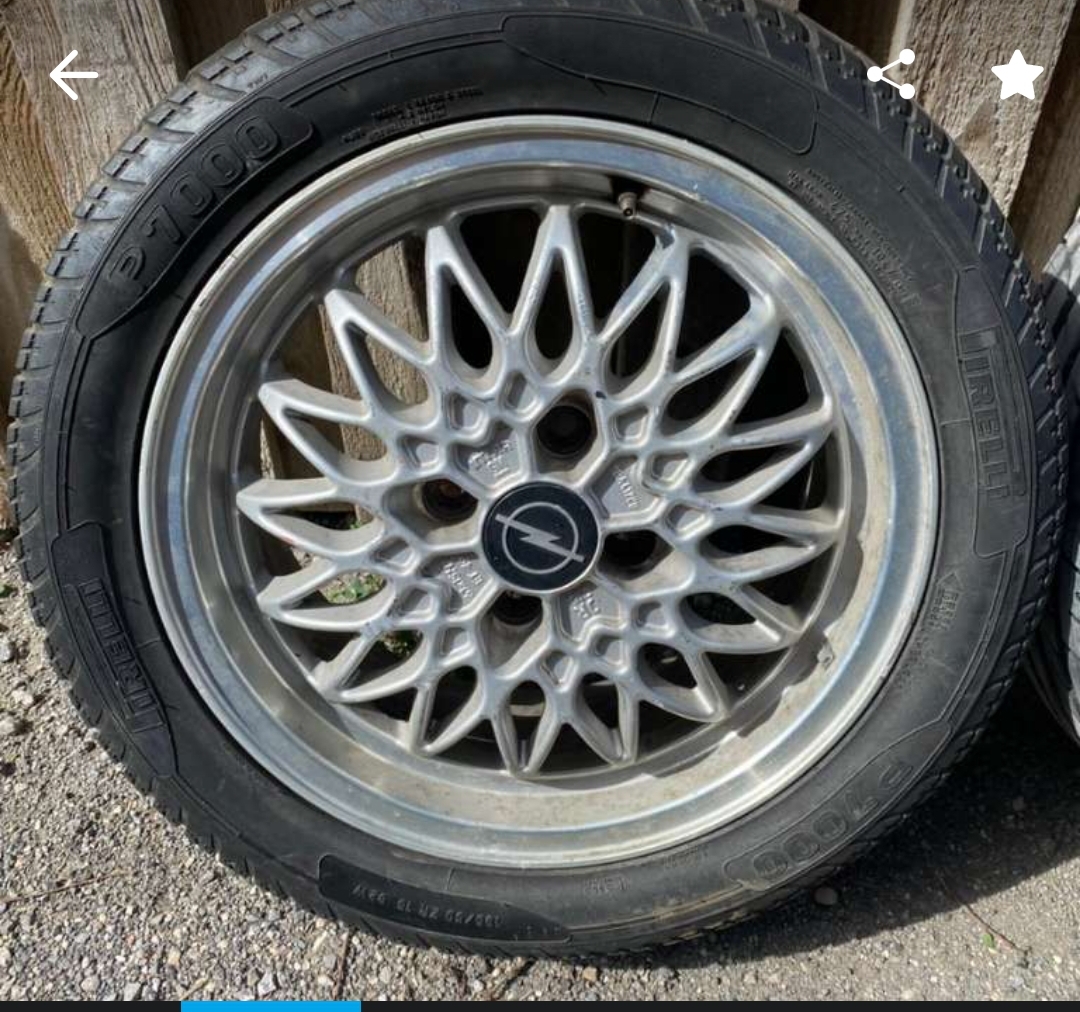The width and height of the screenshot is (1080, 1012).
Task: Share this listing
Action: 891,75
